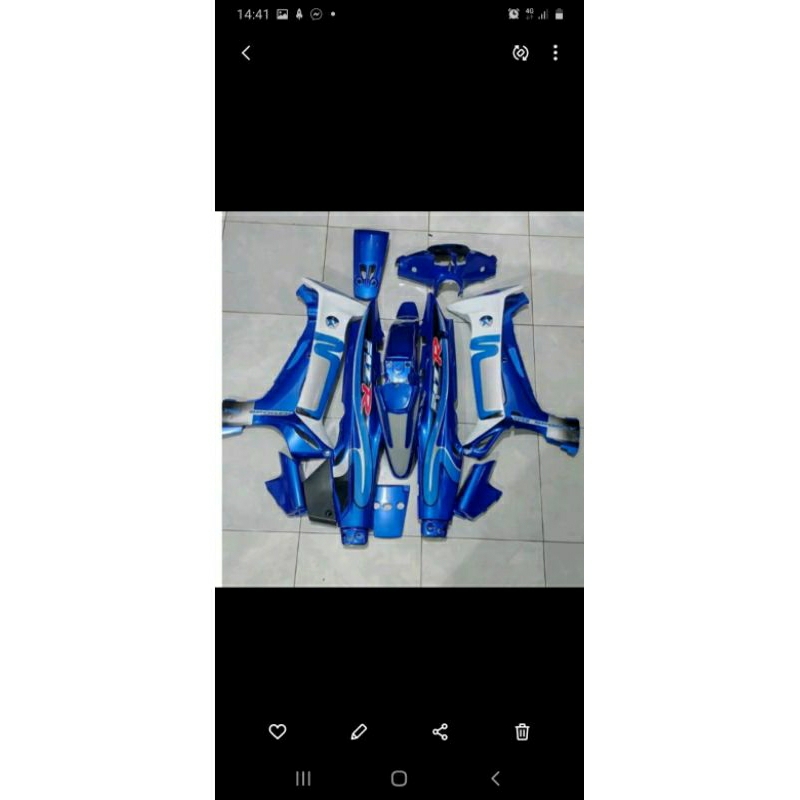This screenshot has height=800, width=800.
Task: Delete this photo using the trash icon
Action: click(522, 732)
